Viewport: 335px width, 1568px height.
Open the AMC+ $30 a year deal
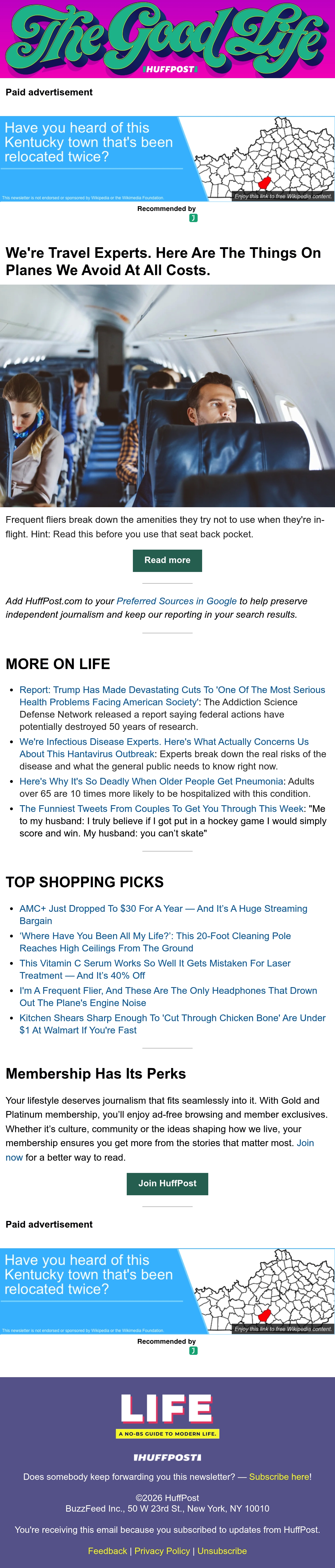point(163,914)
